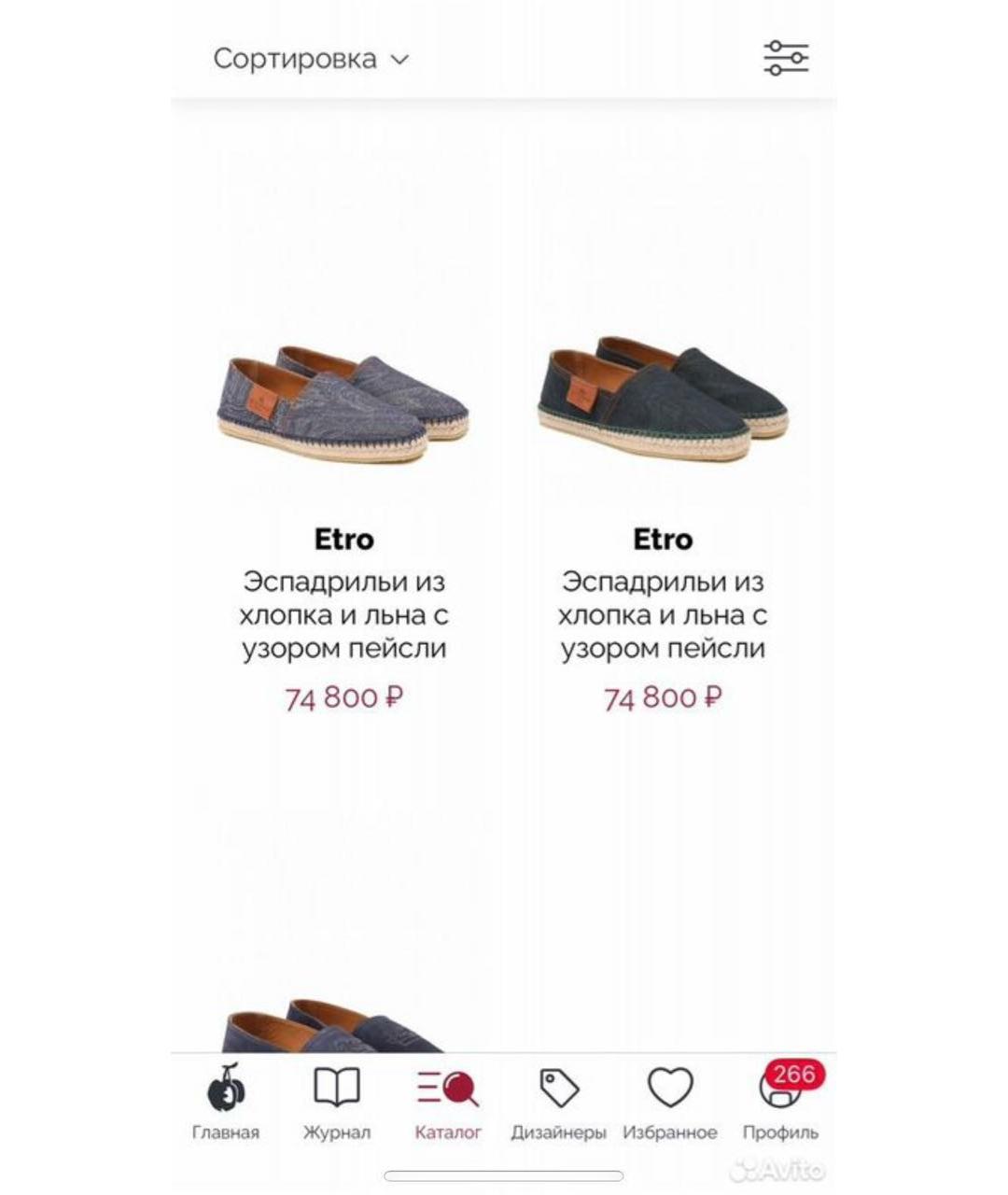This screenshot has width=1008, height=1195.
Task: Switch to the Журнал tab
Action: (x=336, y=1102)
